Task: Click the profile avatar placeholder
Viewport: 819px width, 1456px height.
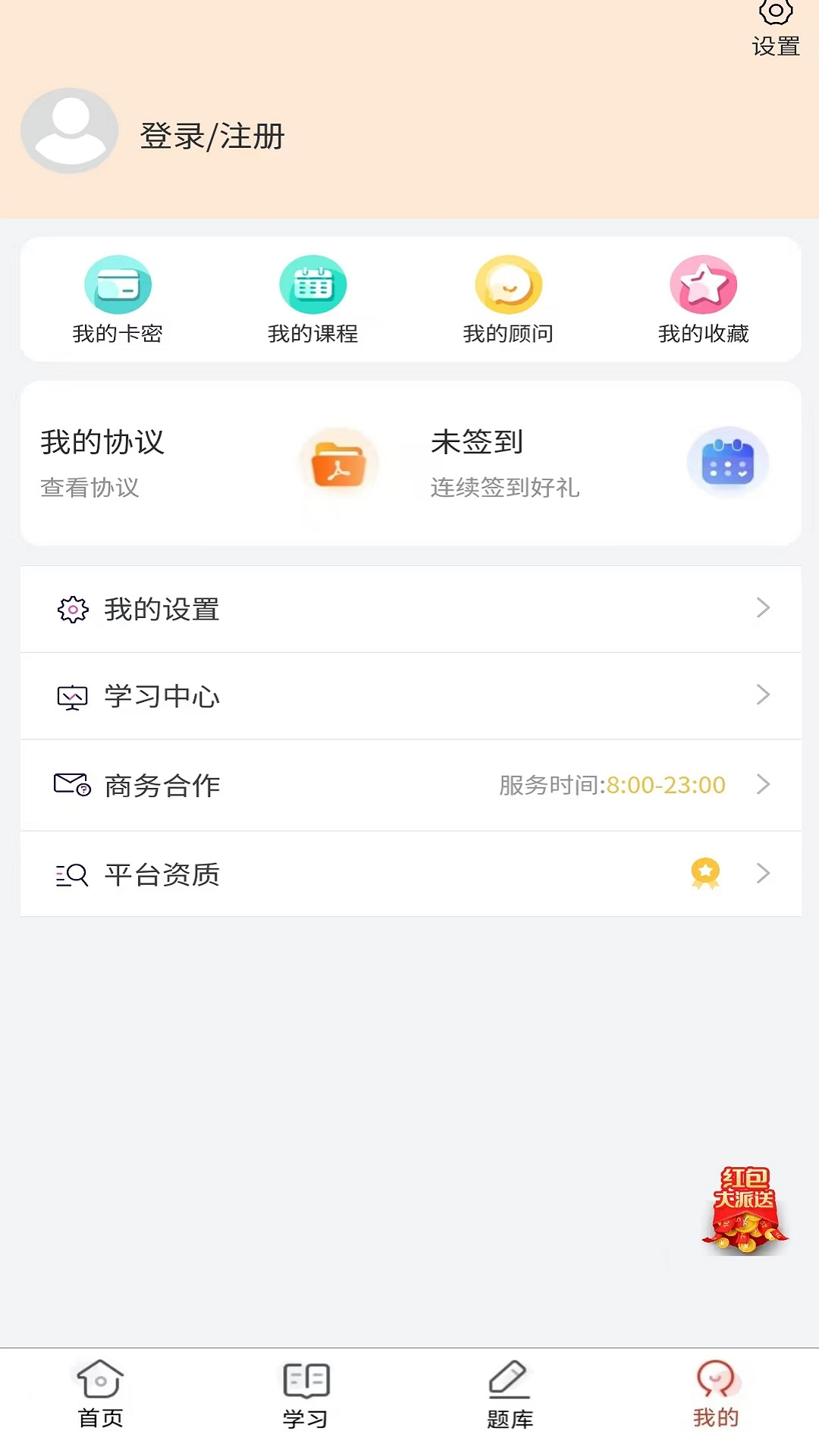Action: click(69, 130)
